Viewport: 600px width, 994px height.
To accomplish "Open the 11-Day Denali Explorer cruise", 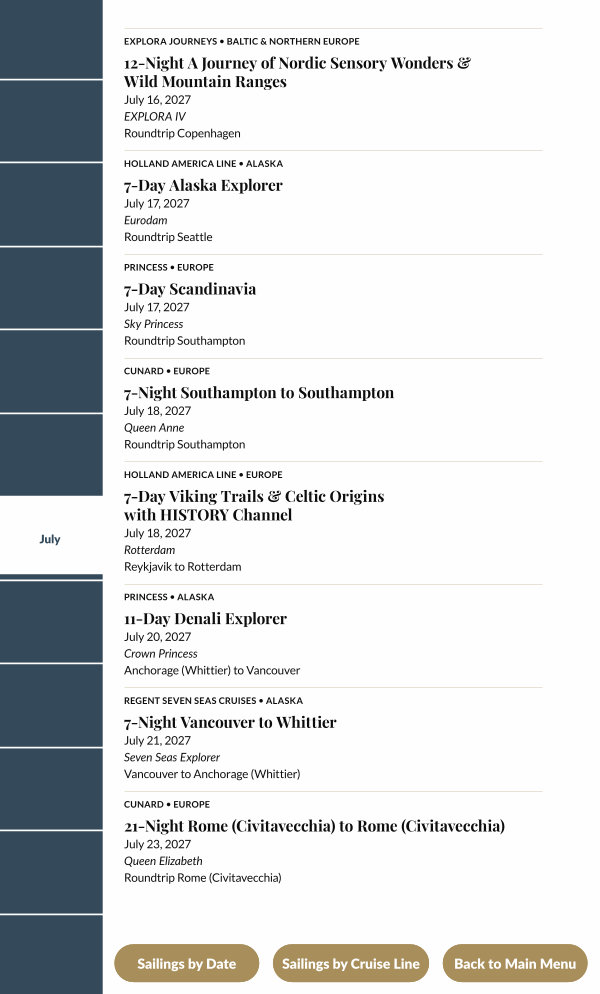I will click(205, 619).
